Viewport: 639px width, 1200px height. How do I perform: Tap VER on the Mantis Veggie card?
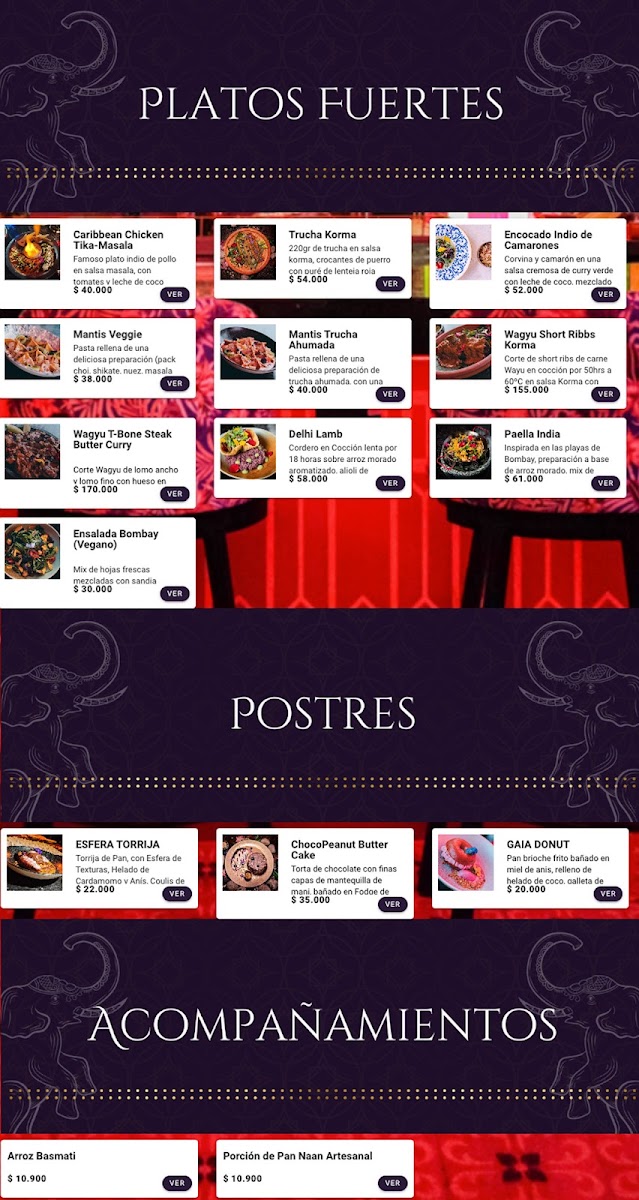(x=175, y=383)
